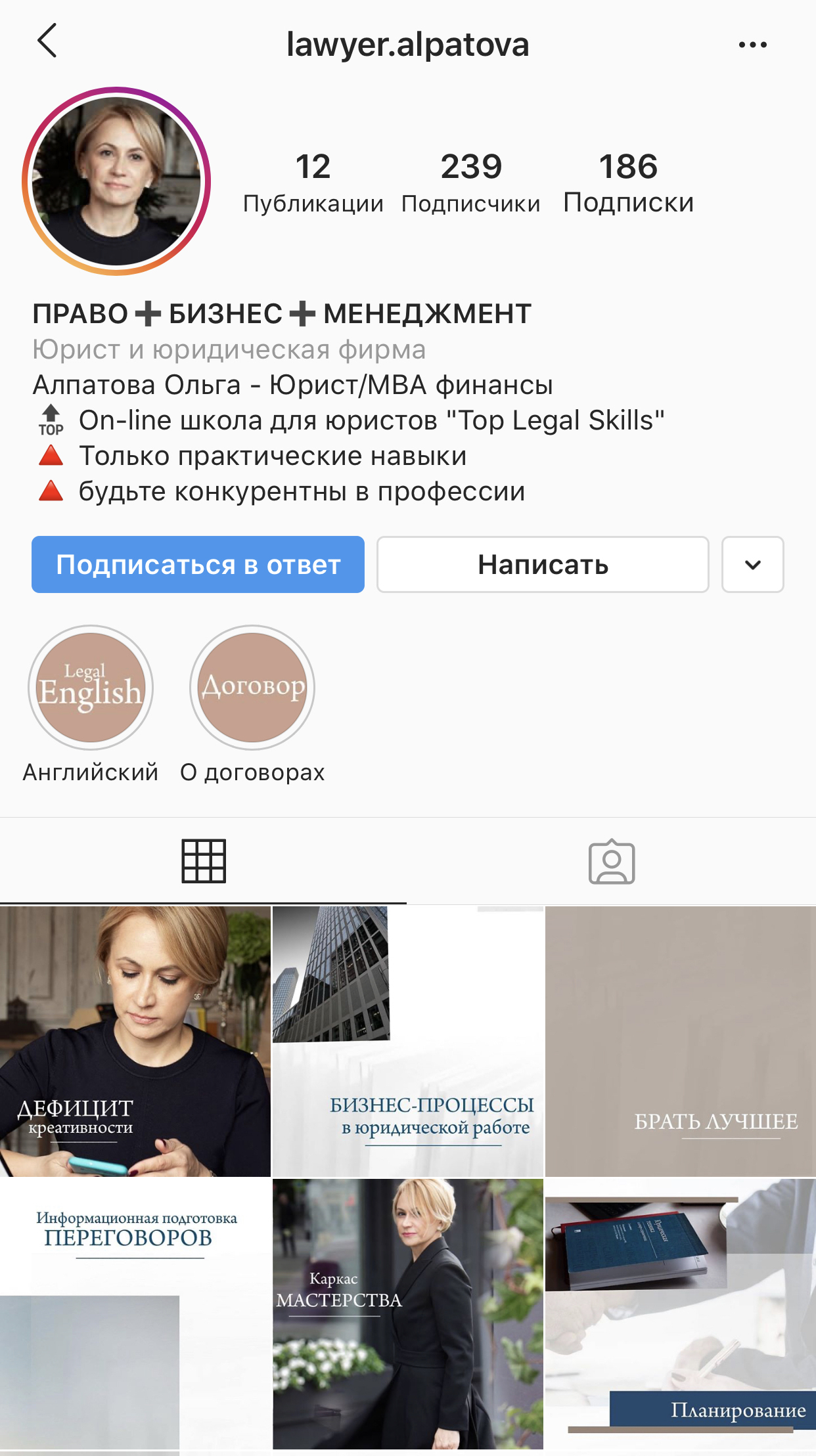
Task: Open the Планирование post
Action: click(x=681, y=1313)
